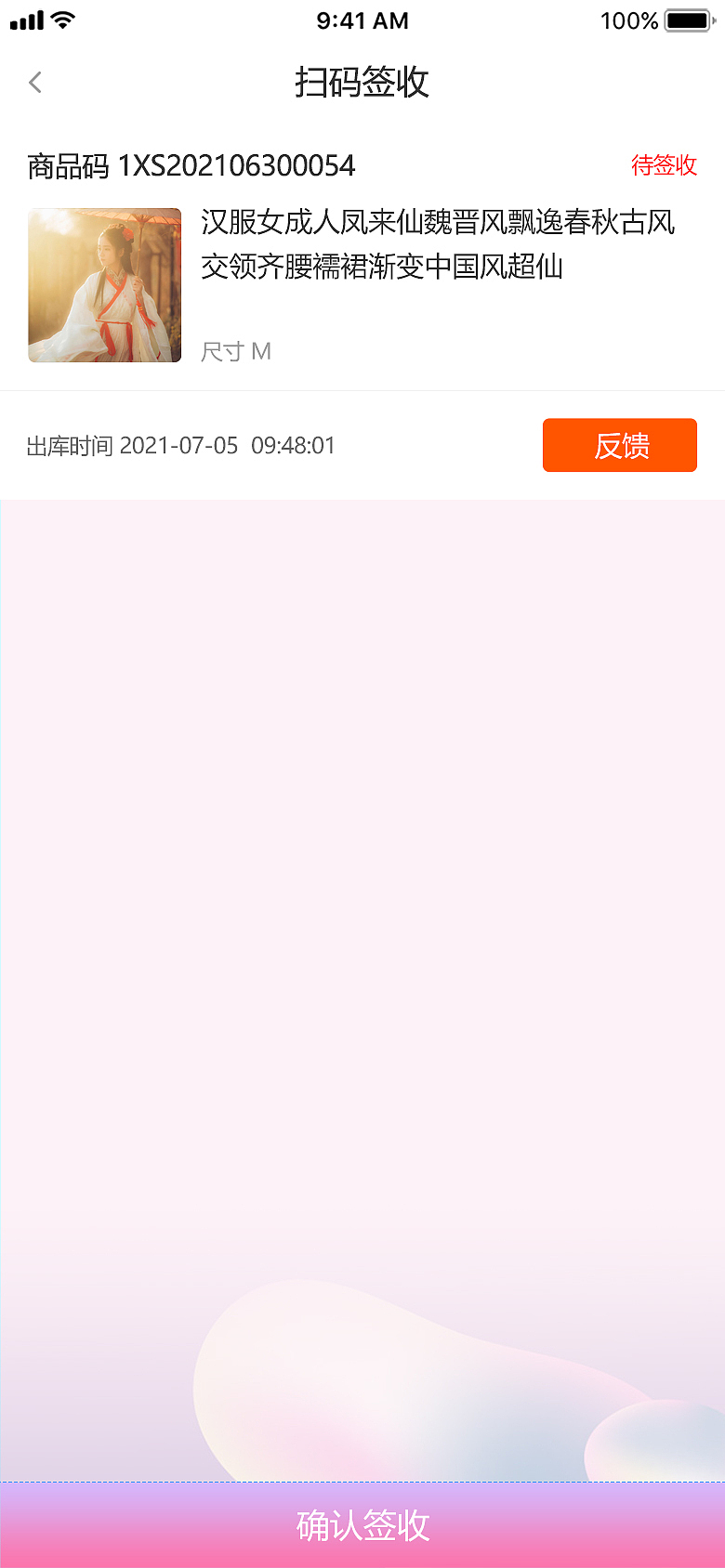Confirm receipt via the 确认签收 button

tap(362, 1523)
